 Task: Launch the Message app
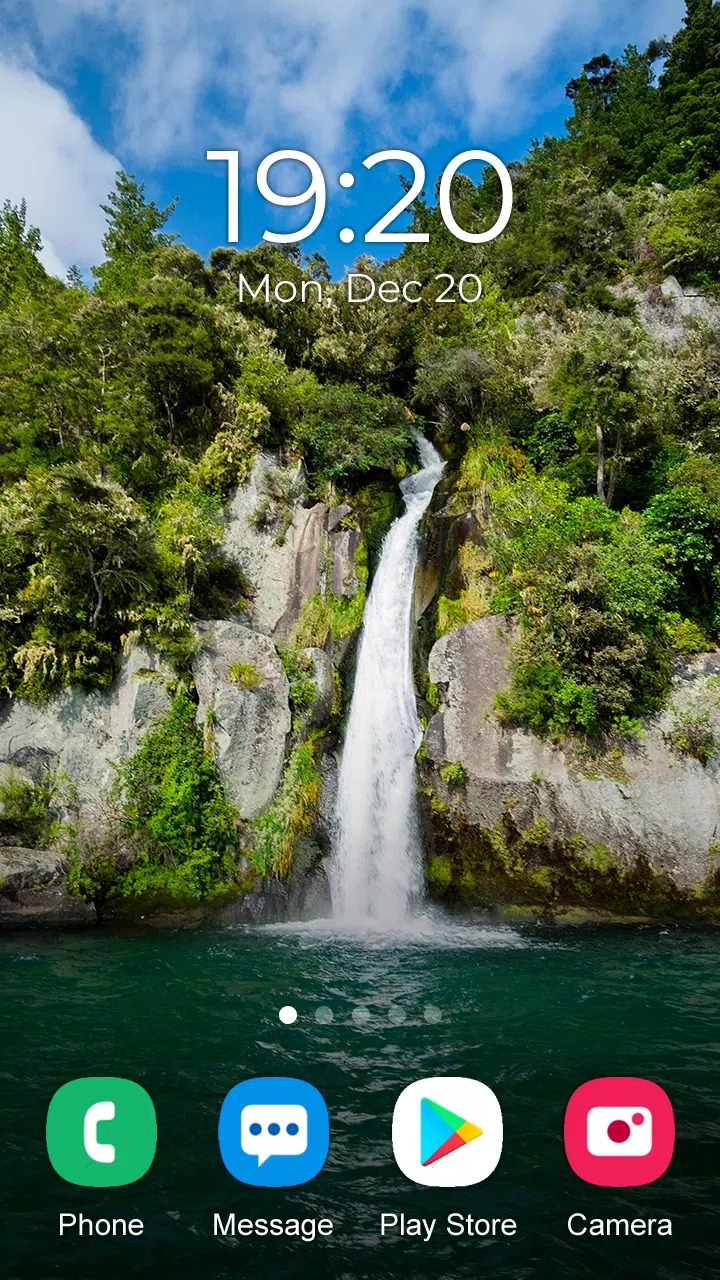273,1132
